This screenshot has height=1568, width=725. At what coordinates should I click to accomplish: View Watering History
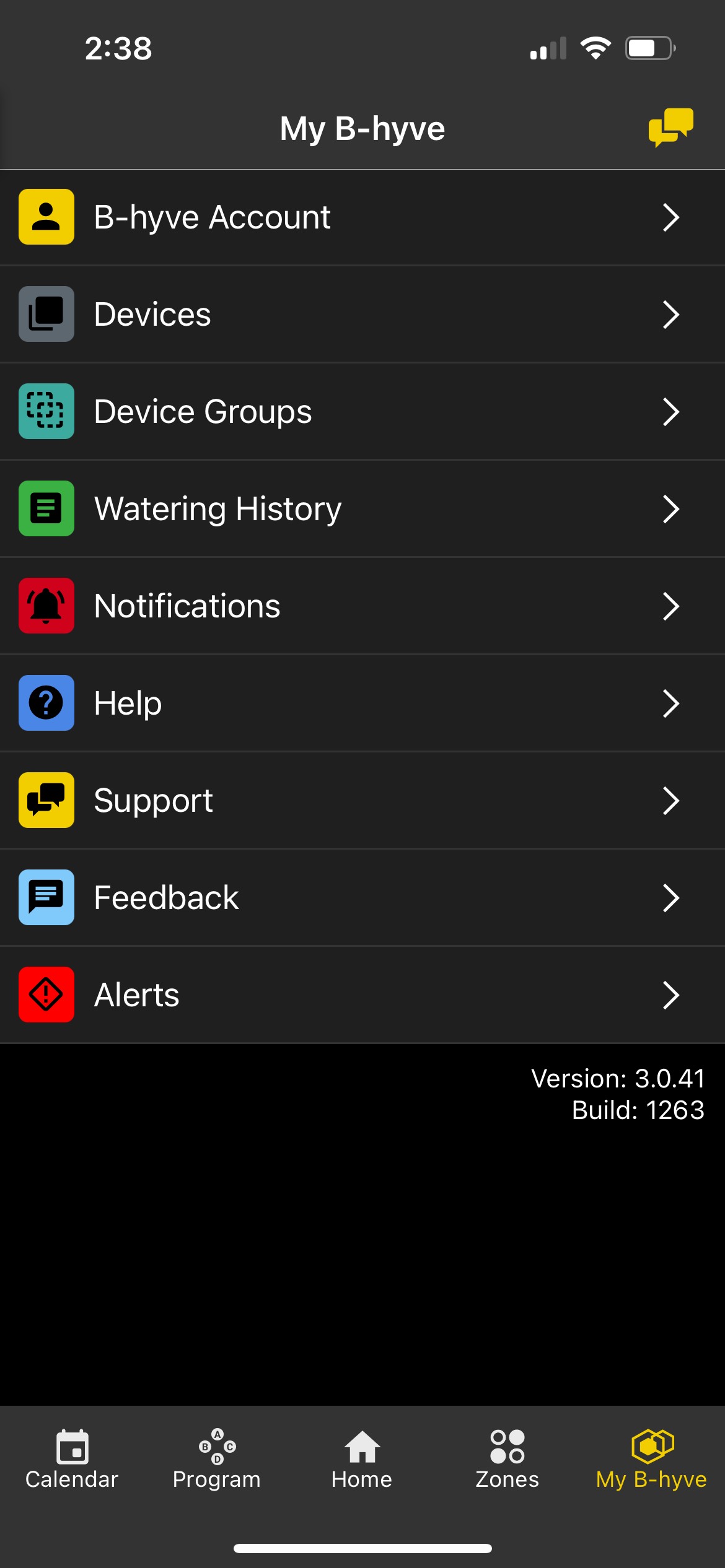pos(362,509)
